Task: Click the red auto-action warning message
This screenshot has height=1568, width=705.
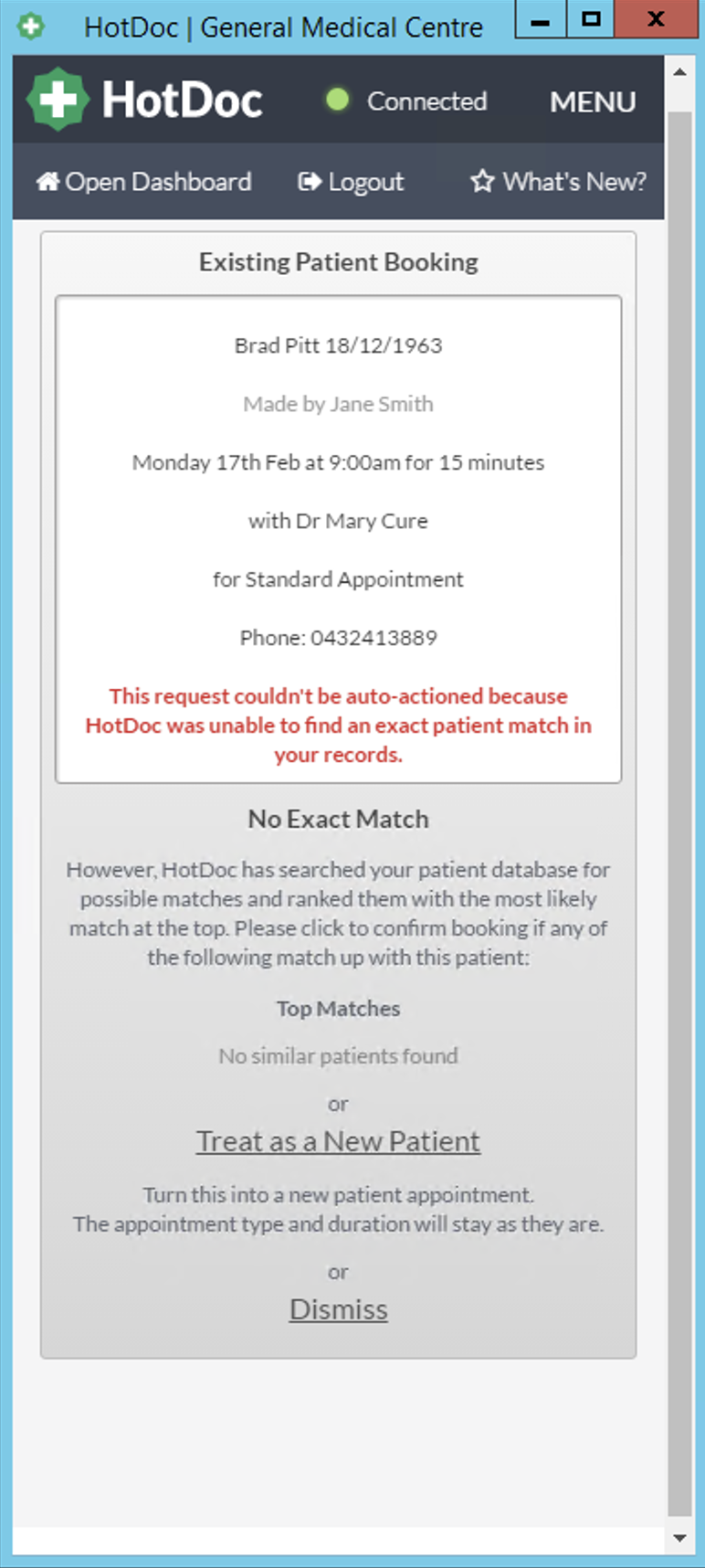Action: tap(338, 726)
